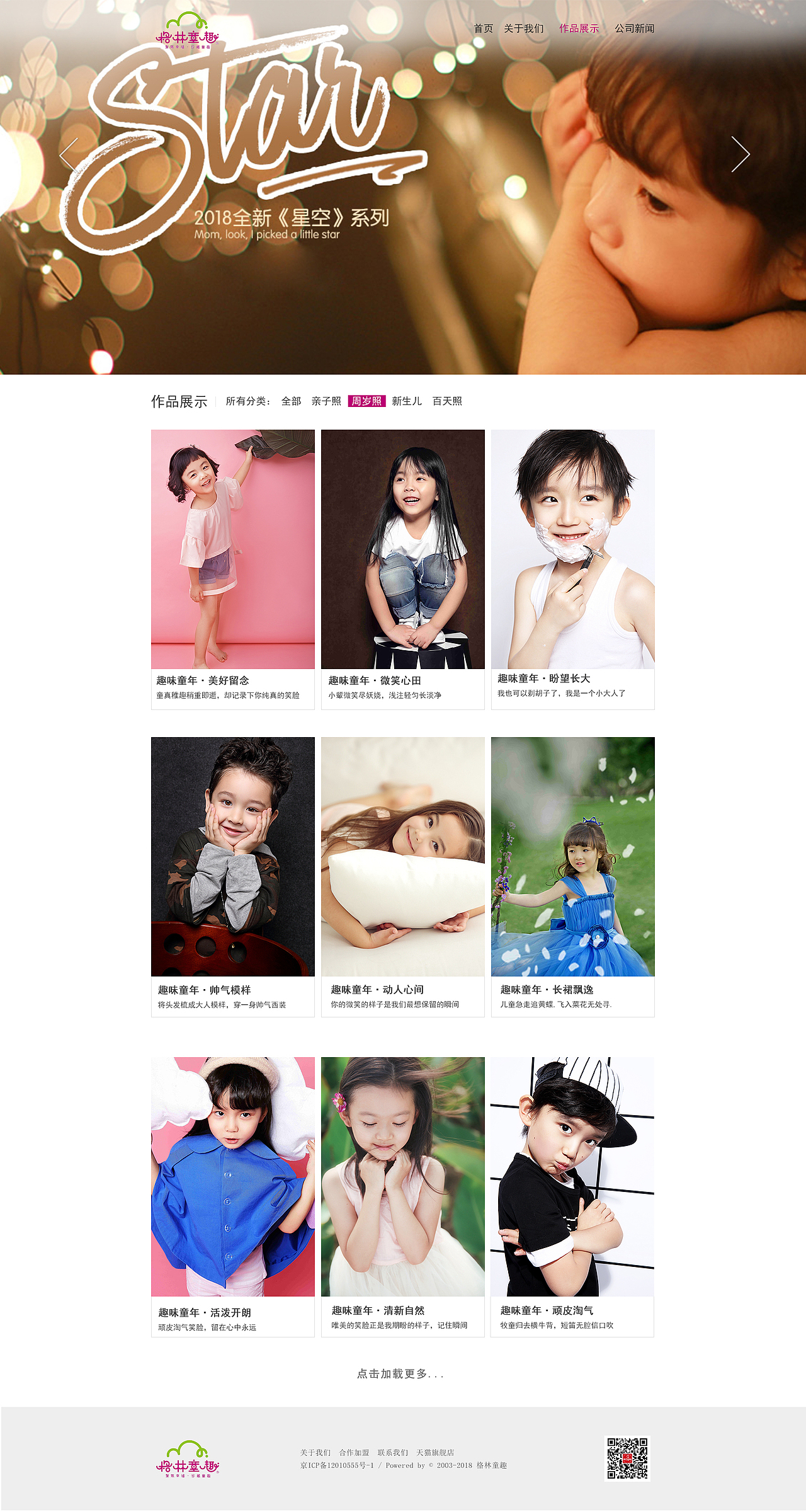Image resolution: width=806 pixels, height=1512 pixels.
Task: Open the 长裙飘逸 photo card
Action: 573,857
